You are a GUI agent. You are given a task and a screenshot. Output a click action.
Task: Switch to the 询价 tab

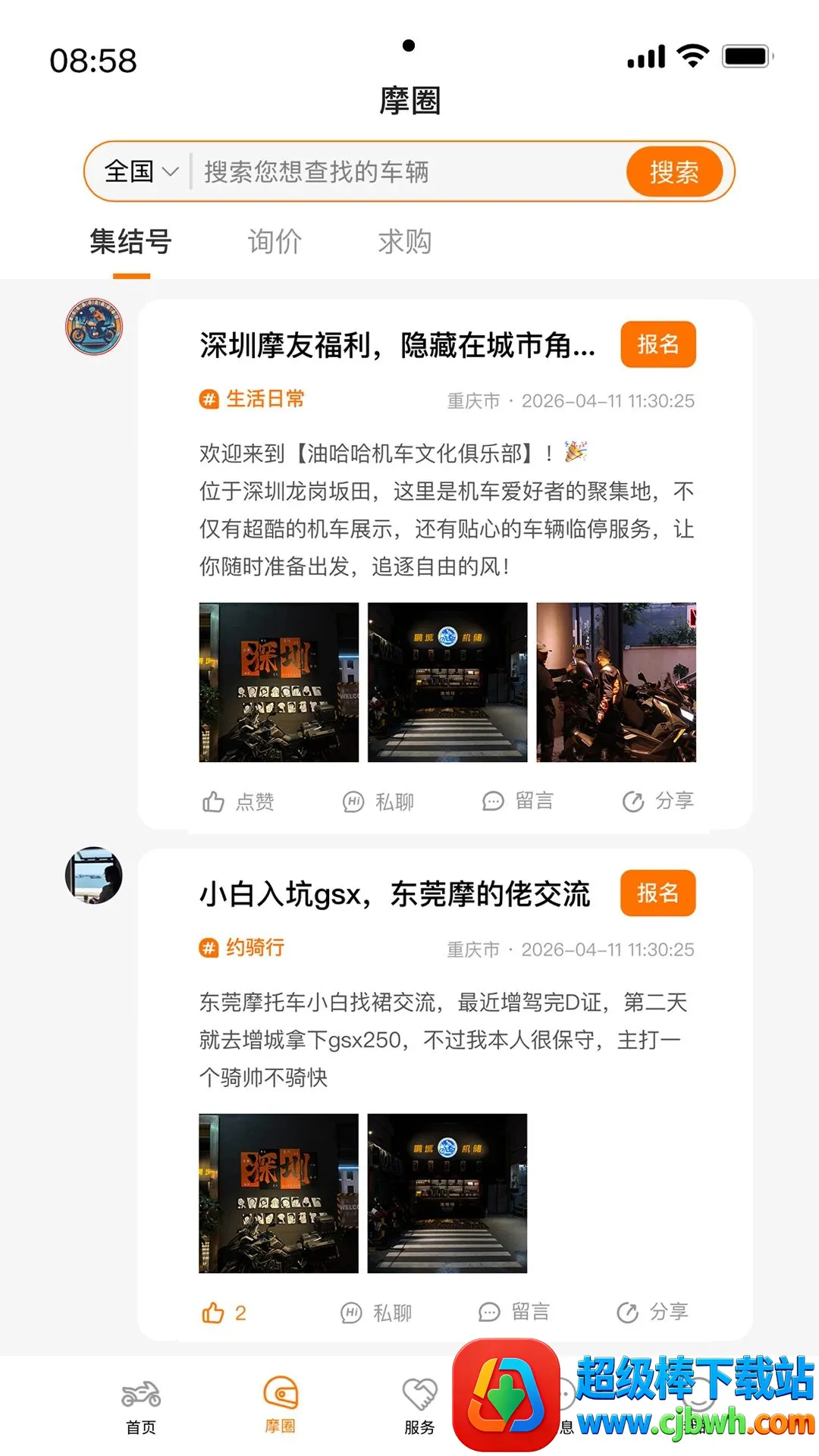[275, 242]
